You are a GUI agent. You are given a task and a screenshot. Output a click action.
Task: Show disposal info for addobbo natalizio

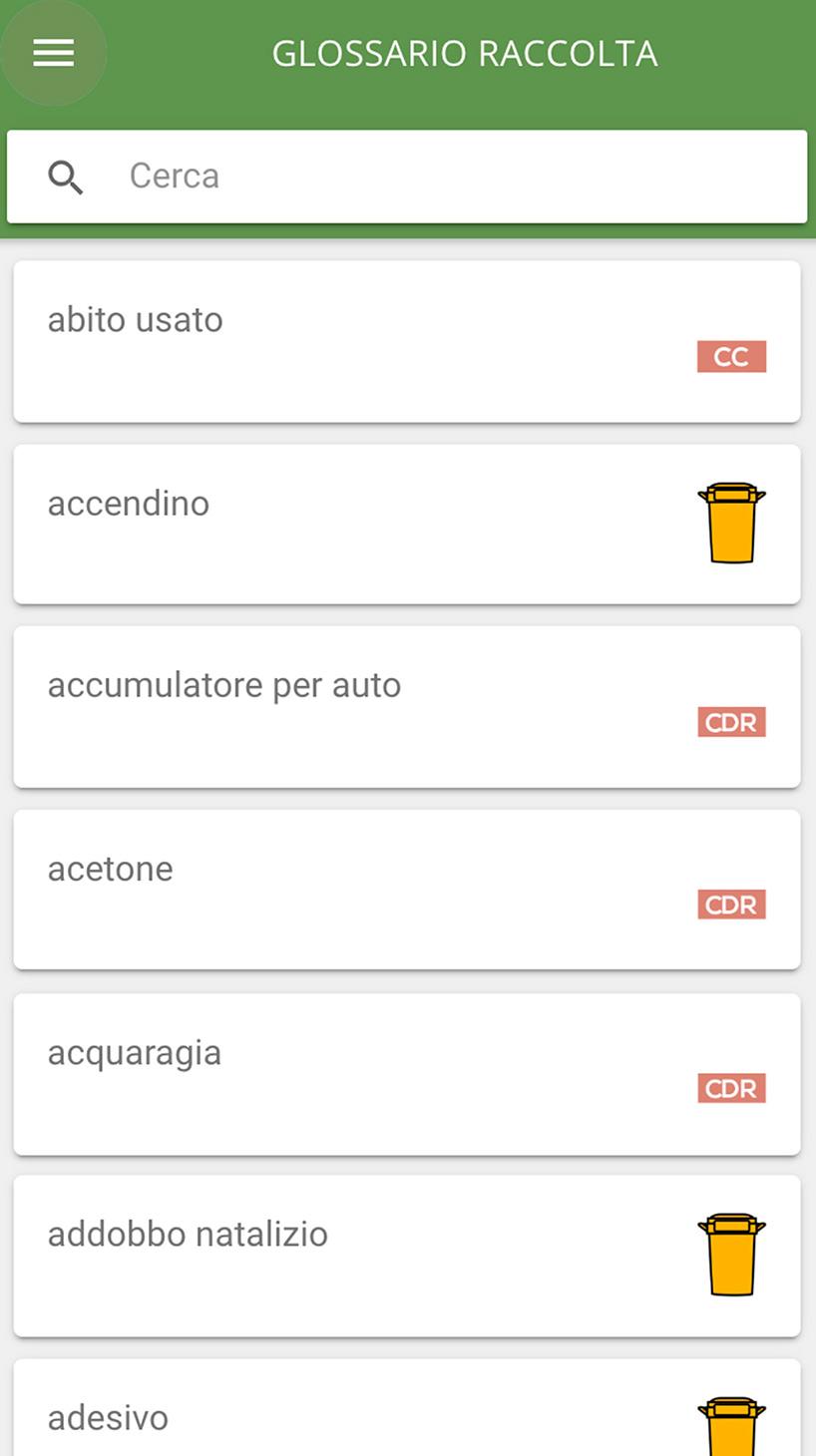407,1256
